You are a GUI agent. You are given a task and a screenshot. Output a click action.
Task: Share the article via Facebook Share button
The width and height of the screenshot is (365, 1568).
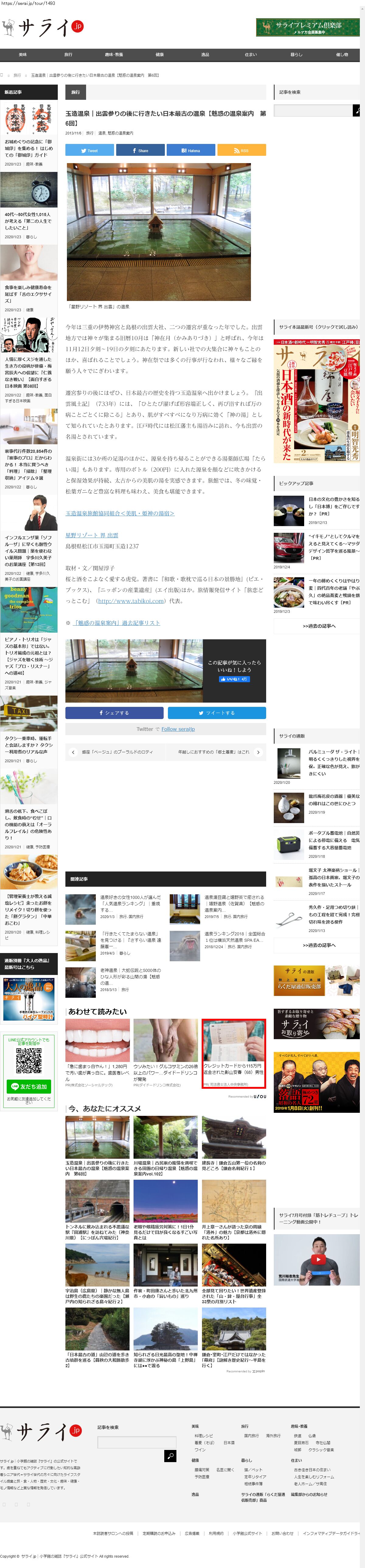coord(141,150)
